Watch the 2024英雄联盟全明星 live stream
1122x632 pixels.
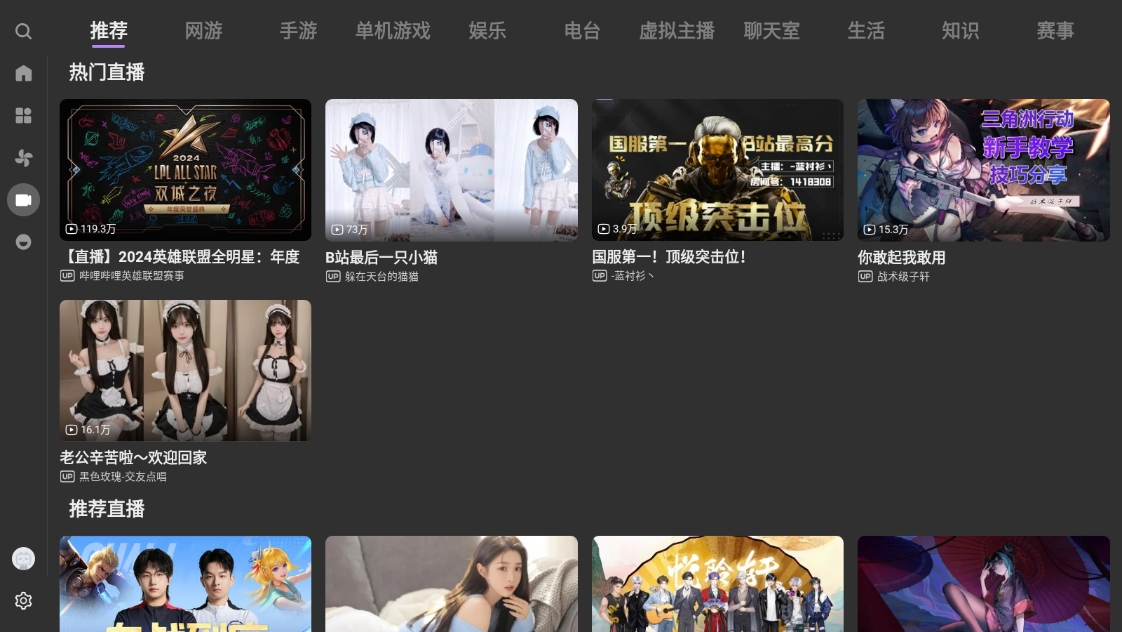point(185,170)
